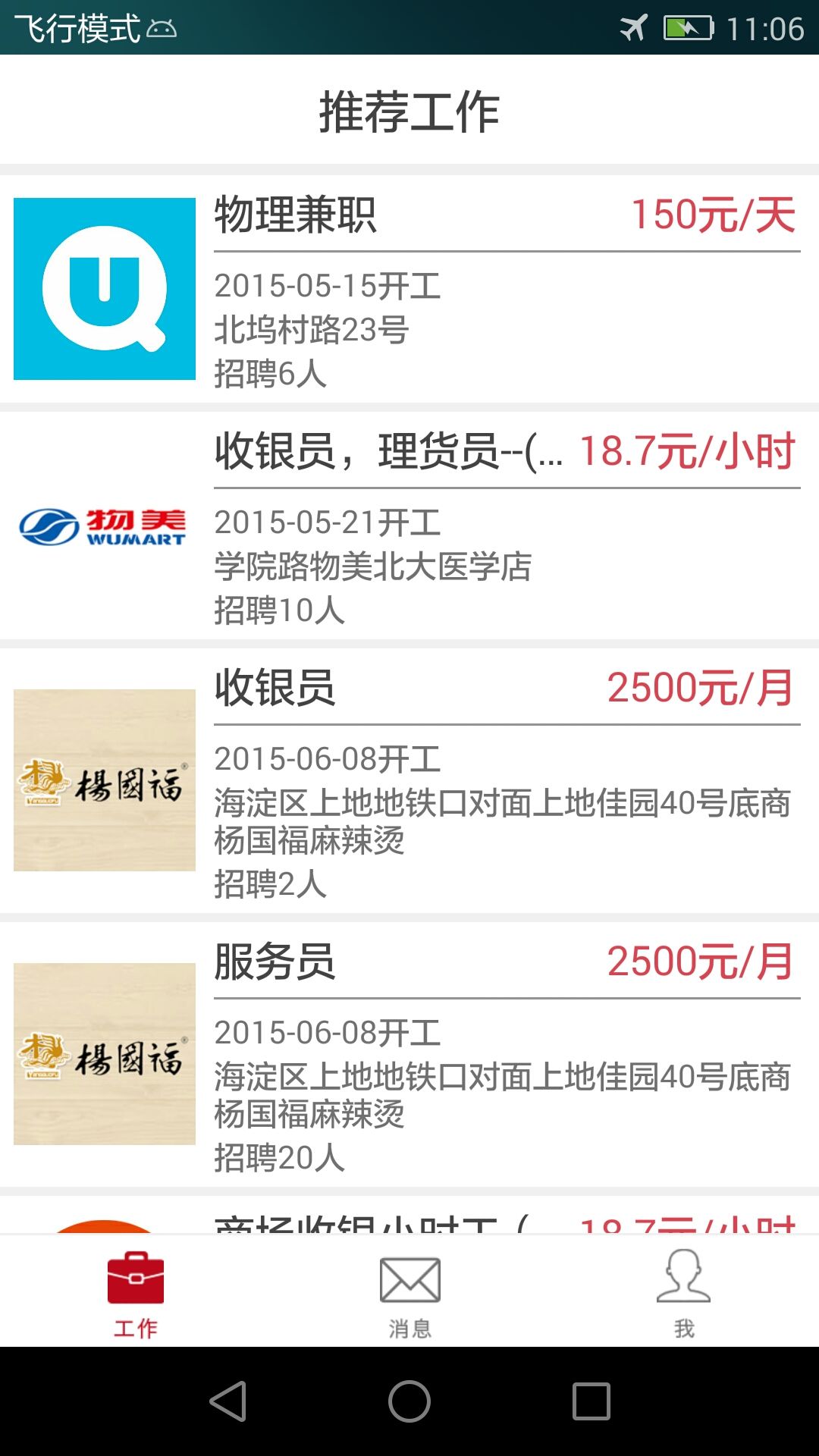Open the 服务员 2500元/月 job listing
819x1456 pixels.
pos(409,1054)
